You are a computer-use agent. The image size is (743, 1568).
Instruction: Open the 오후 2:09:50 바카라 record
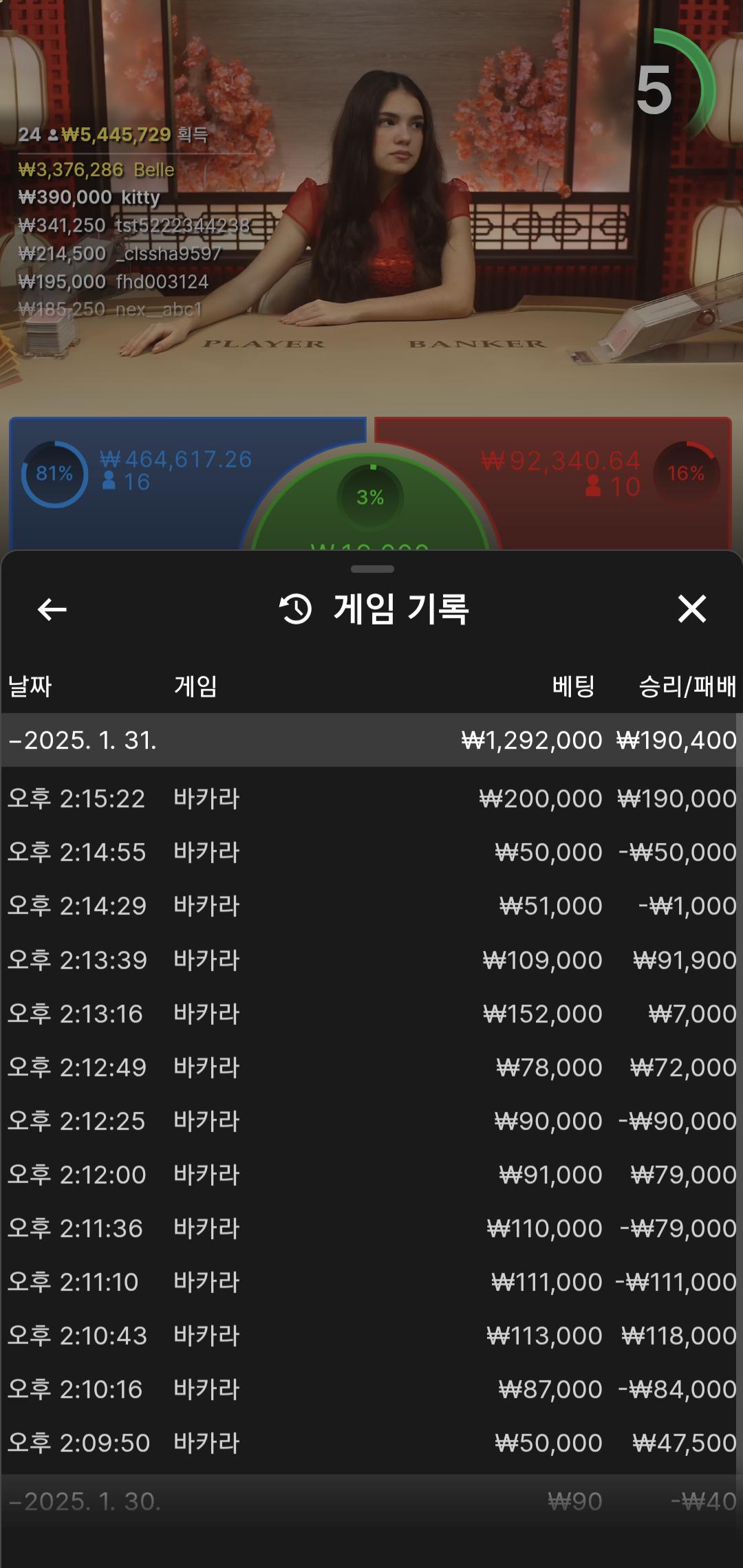[x=371, y=1442]
